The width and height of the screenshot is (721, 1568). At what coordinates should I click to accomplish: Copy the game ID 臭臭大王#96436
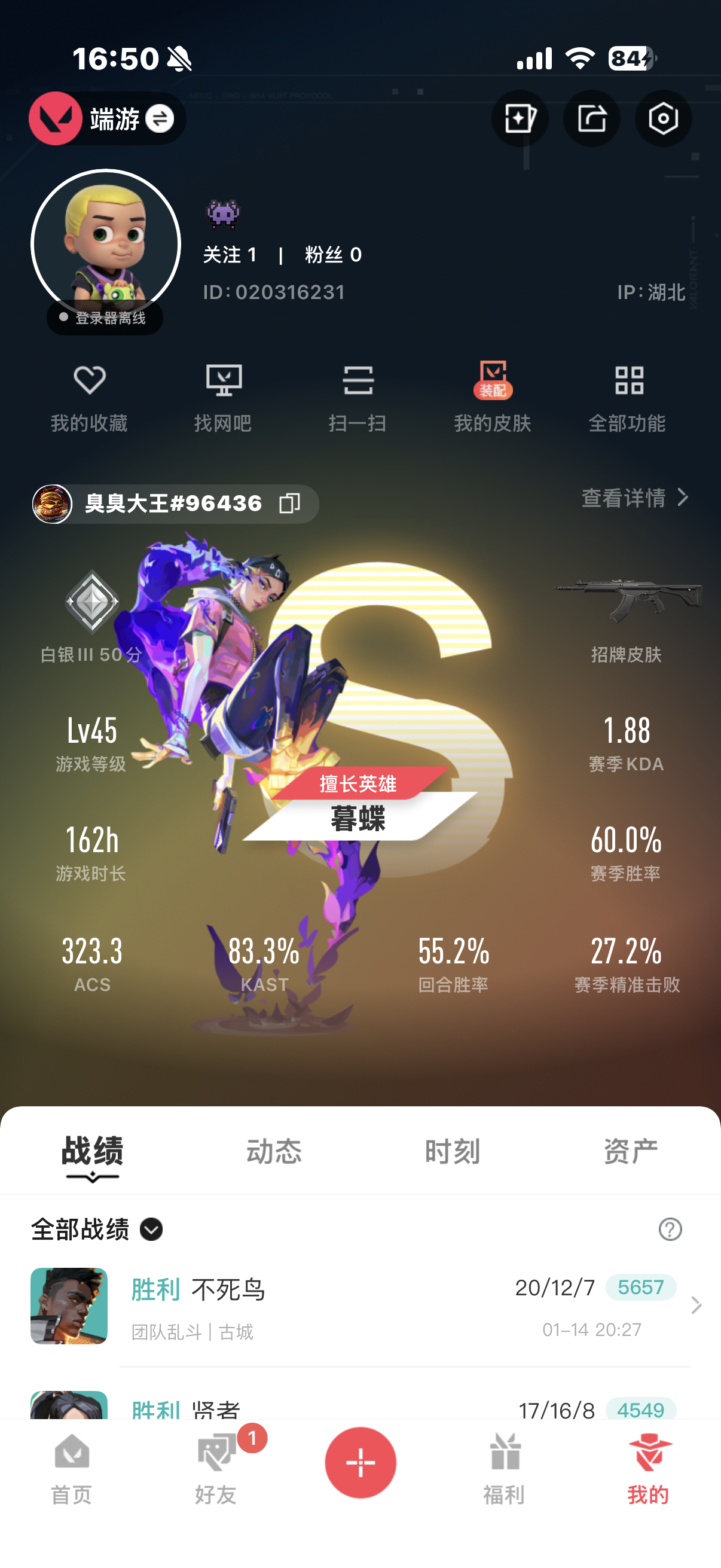pyautogui.click(x=289, y=504)
